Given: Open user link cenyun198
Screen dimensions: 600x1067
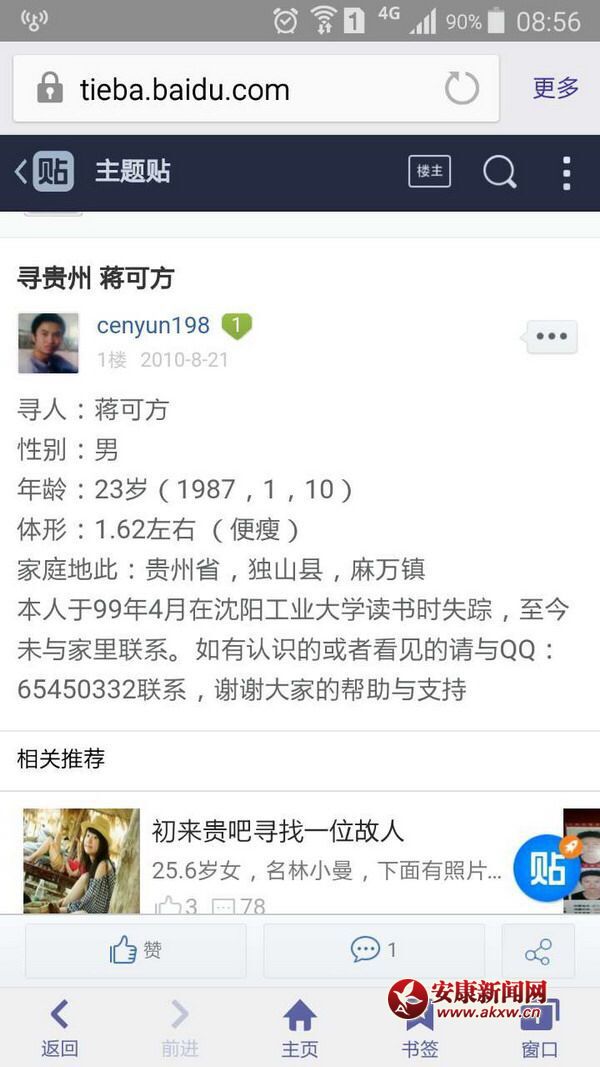Looking at the screenshot, I should [153, 325].
